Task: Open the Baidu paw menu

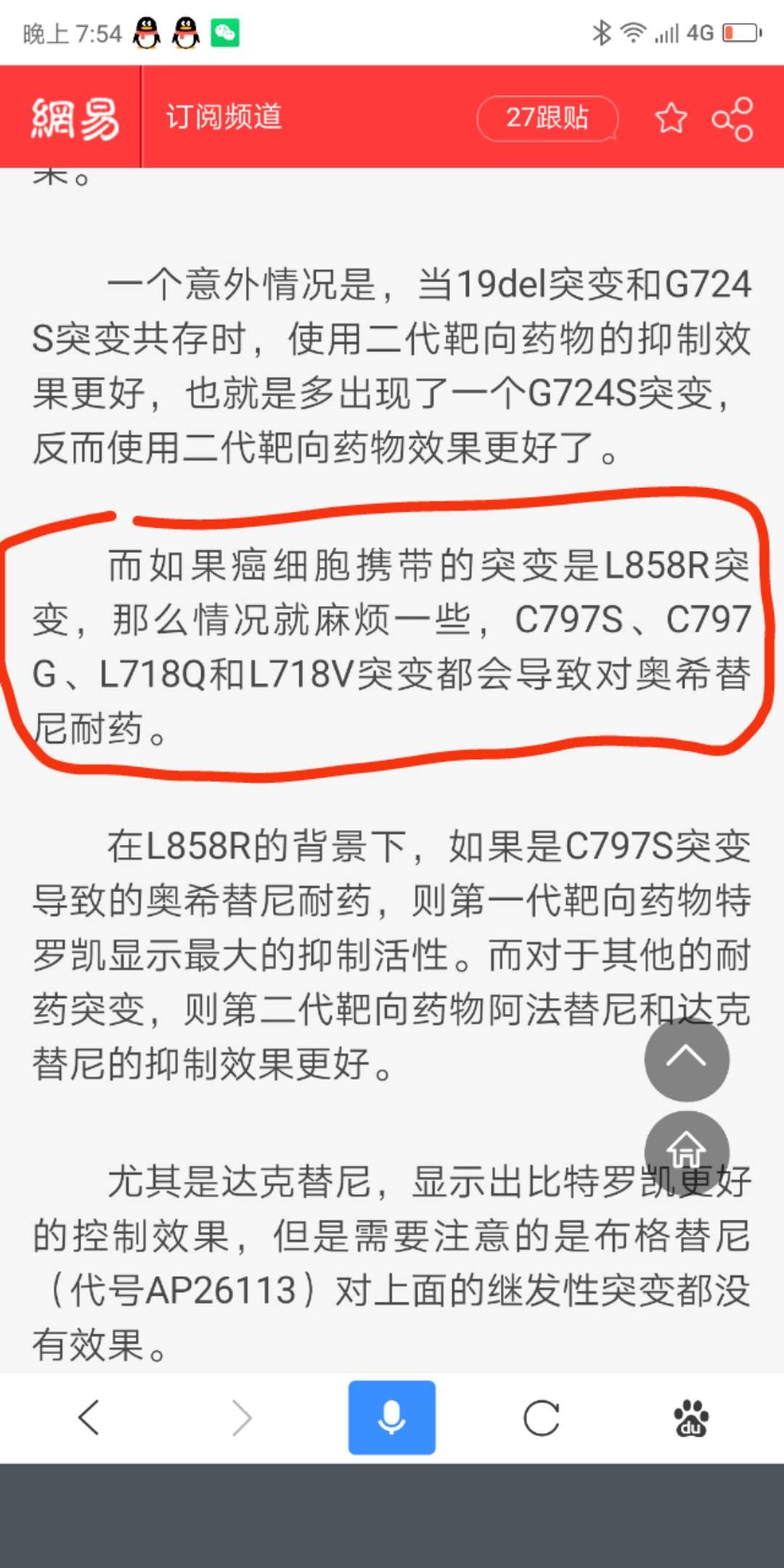Action: click(x=691, y=1417)
